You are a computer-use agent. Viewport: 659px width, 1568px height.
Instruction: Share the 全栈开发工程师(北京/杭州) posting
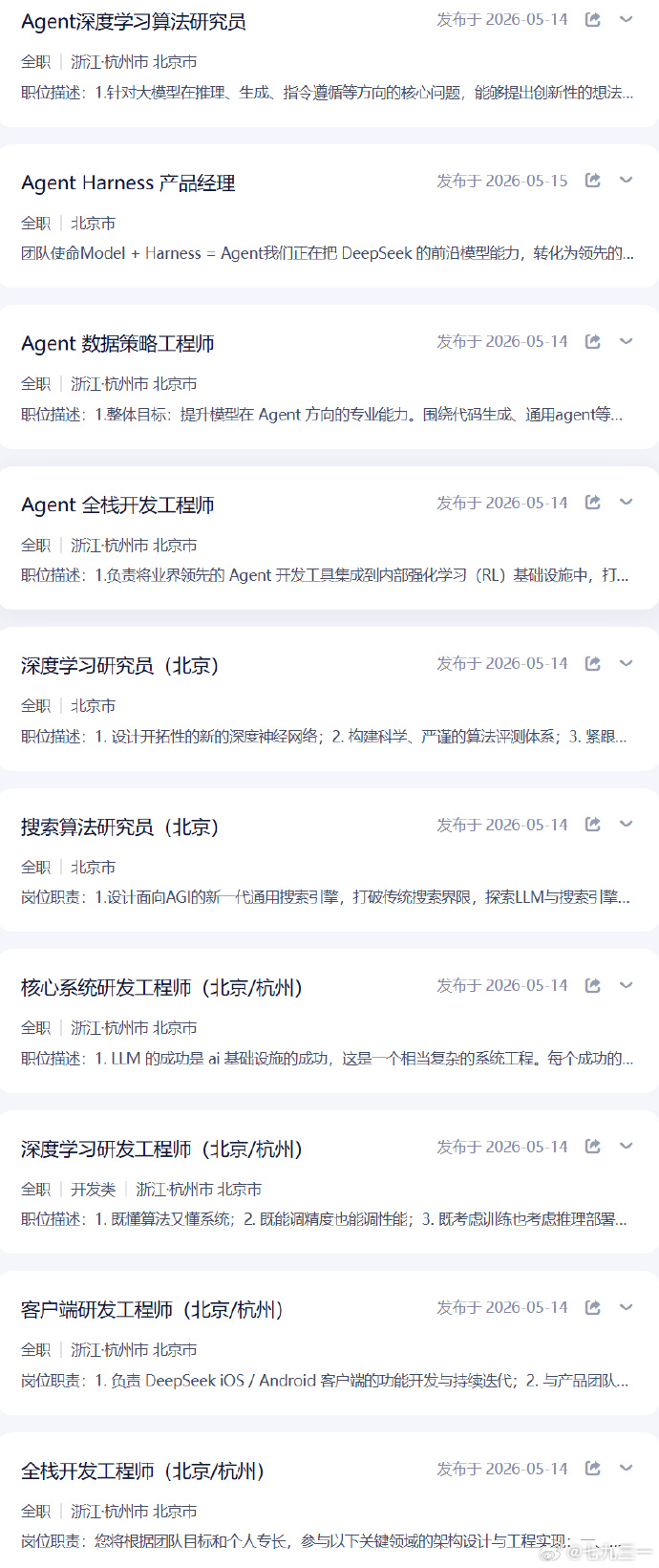tap(593, 1469)
